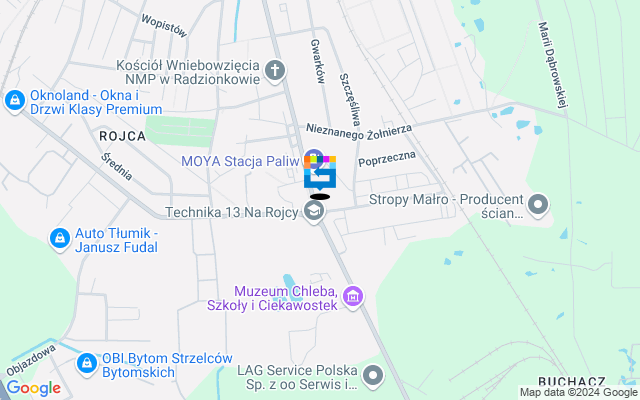Select the Stropy Małro producer marker
Screen dimensions: 640x400
[539, 206]
